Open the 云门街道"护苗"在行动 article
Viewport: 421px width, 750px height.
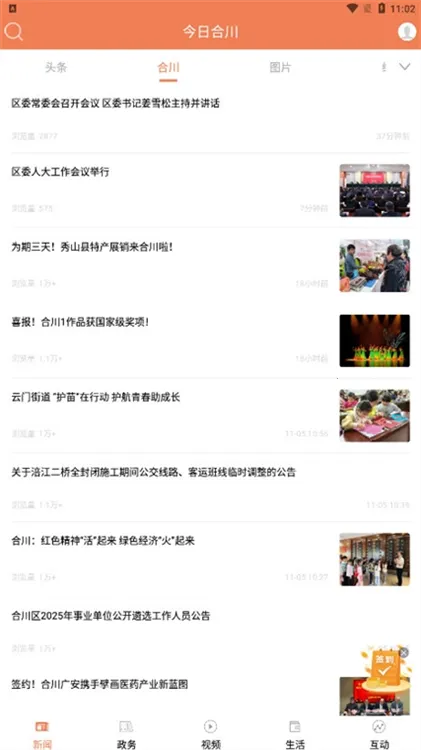210,415
